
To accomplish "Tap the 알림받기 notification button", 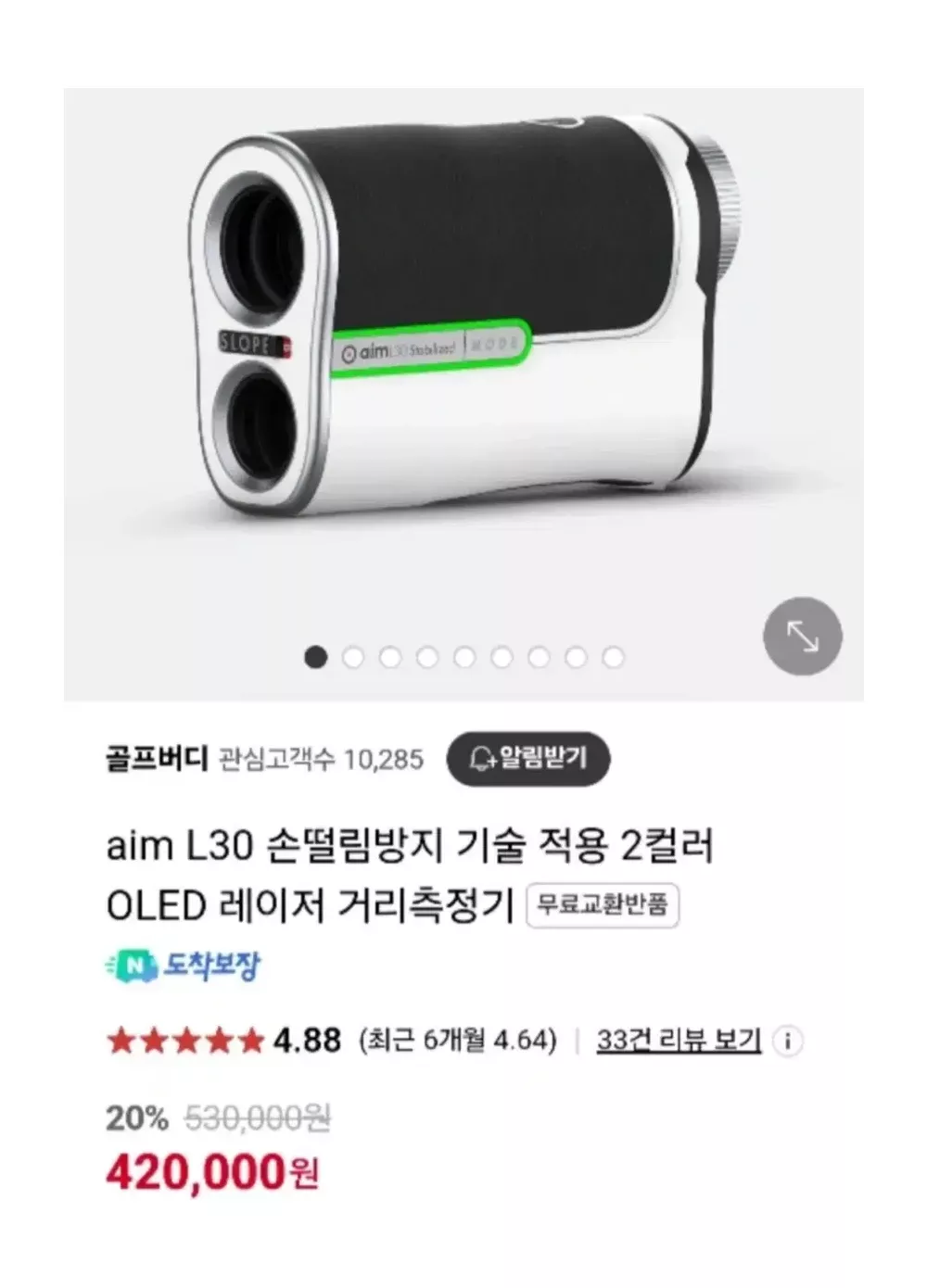I will pos(528,759).
